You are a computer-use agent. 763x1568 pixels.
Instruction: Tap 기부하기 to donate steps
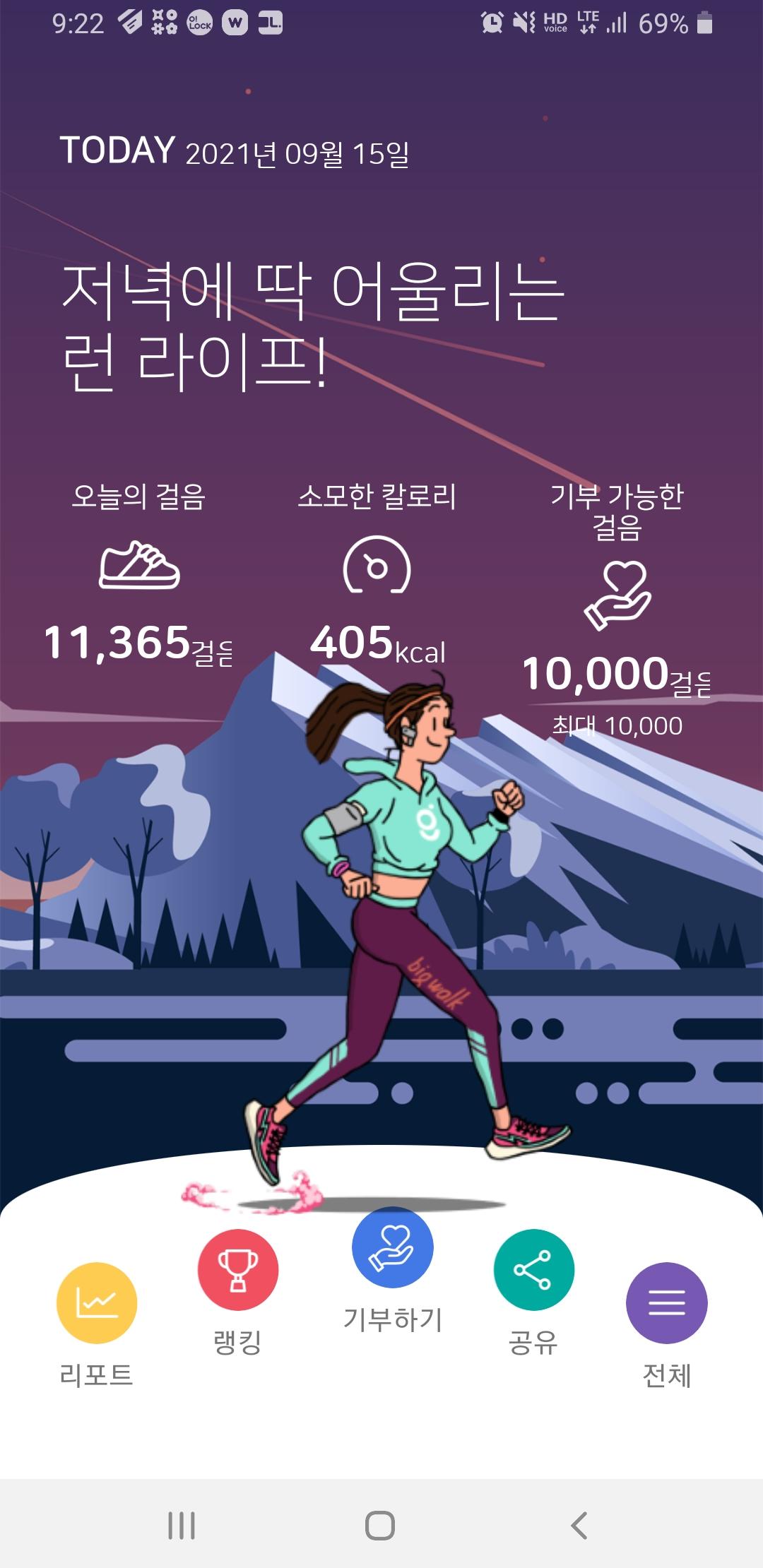pyautogui.click(x=393, y=1247)
